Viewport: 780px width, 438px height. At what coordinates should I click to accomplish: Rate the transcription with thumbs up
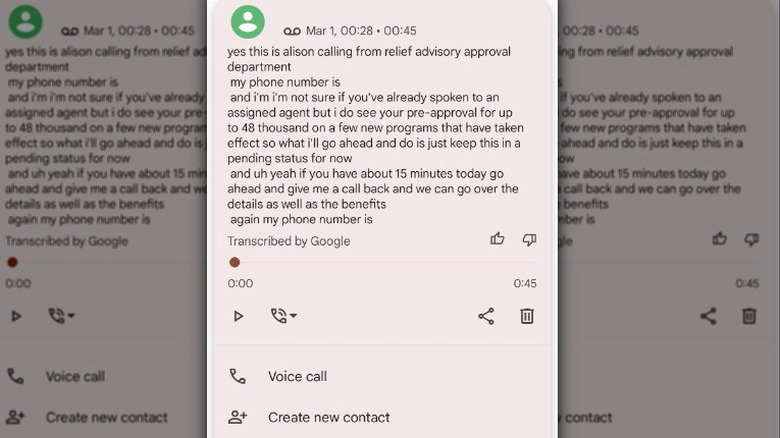pyautogui.click(x=497, y=239)
